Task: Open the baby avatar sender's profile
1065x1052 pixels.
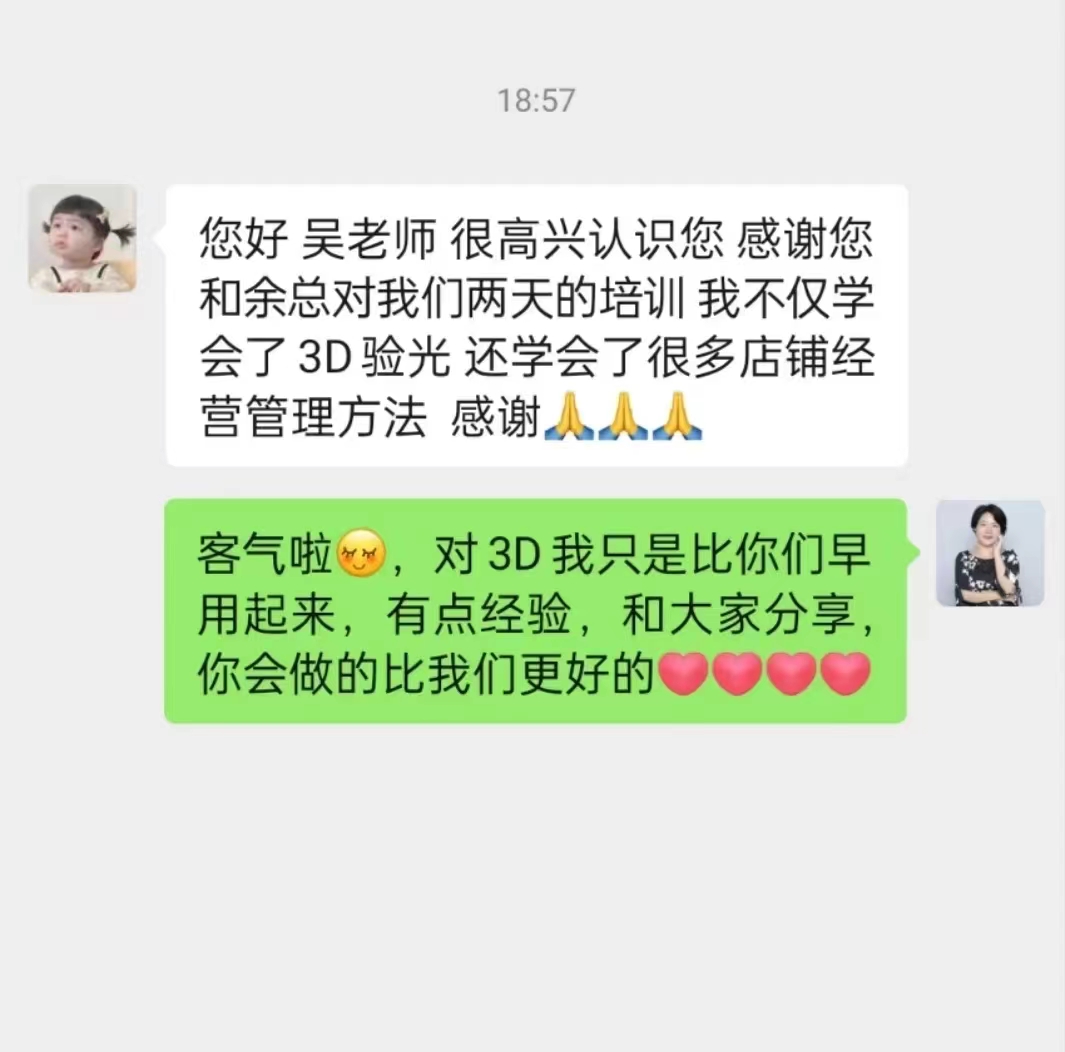Action: click(82, 238)
